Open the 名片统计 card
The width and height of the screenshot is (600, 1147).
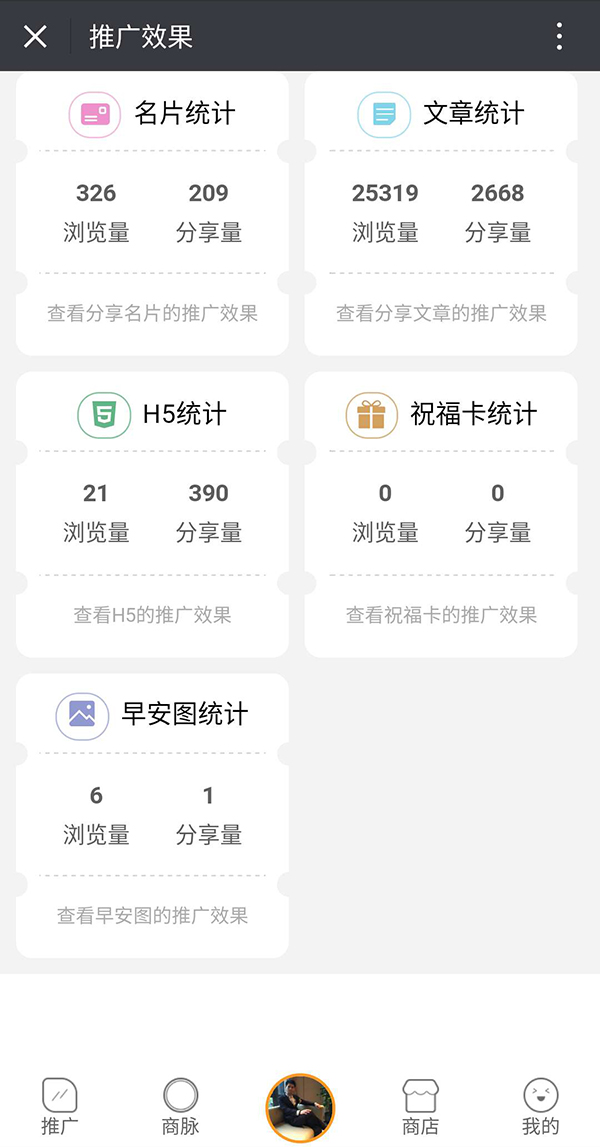pos(152,213)
